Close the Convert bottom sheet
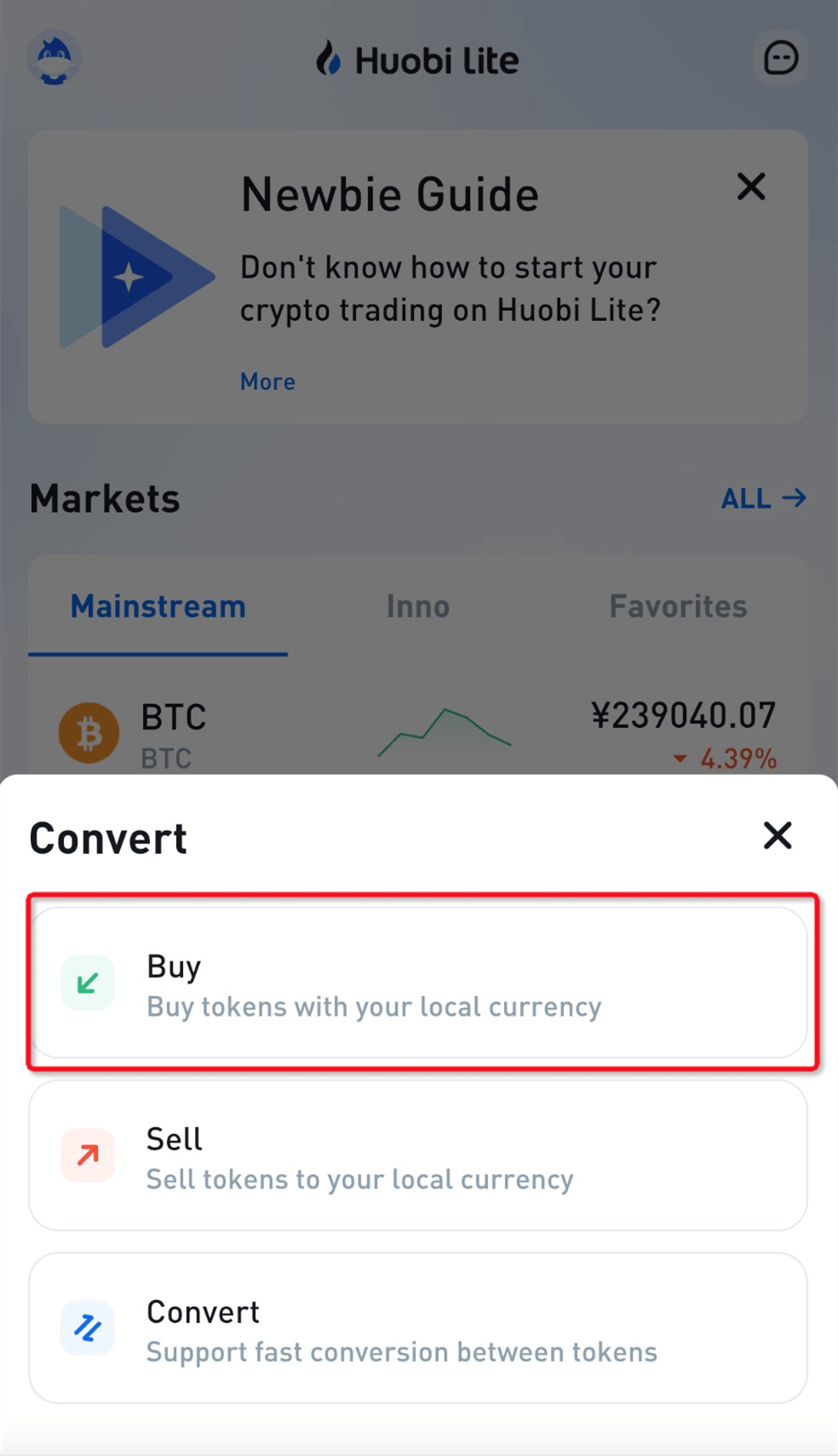The width and height of the screenshot is (838, 1456). coord(778,836)
